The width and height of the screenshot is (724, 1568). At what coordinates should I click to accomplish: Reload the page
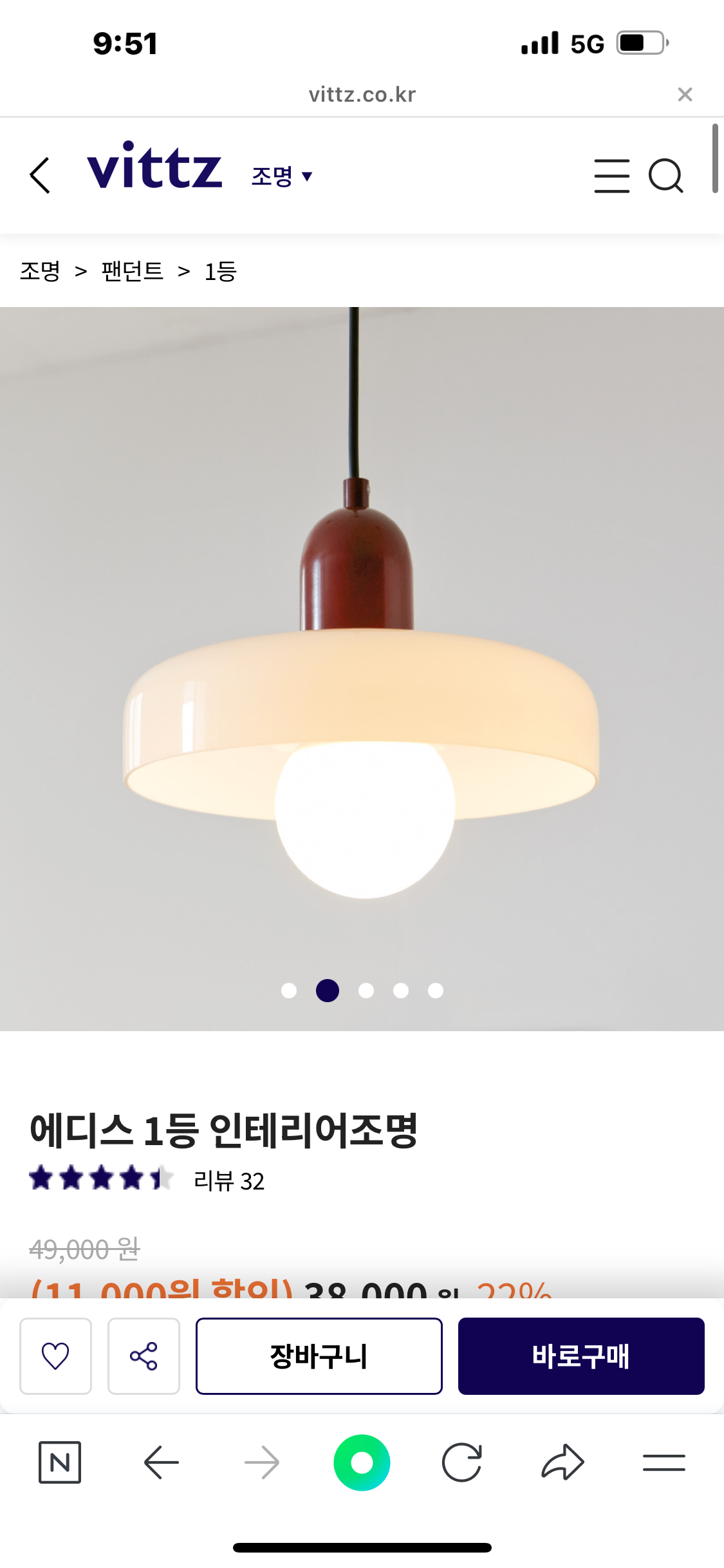(461, 1462)
